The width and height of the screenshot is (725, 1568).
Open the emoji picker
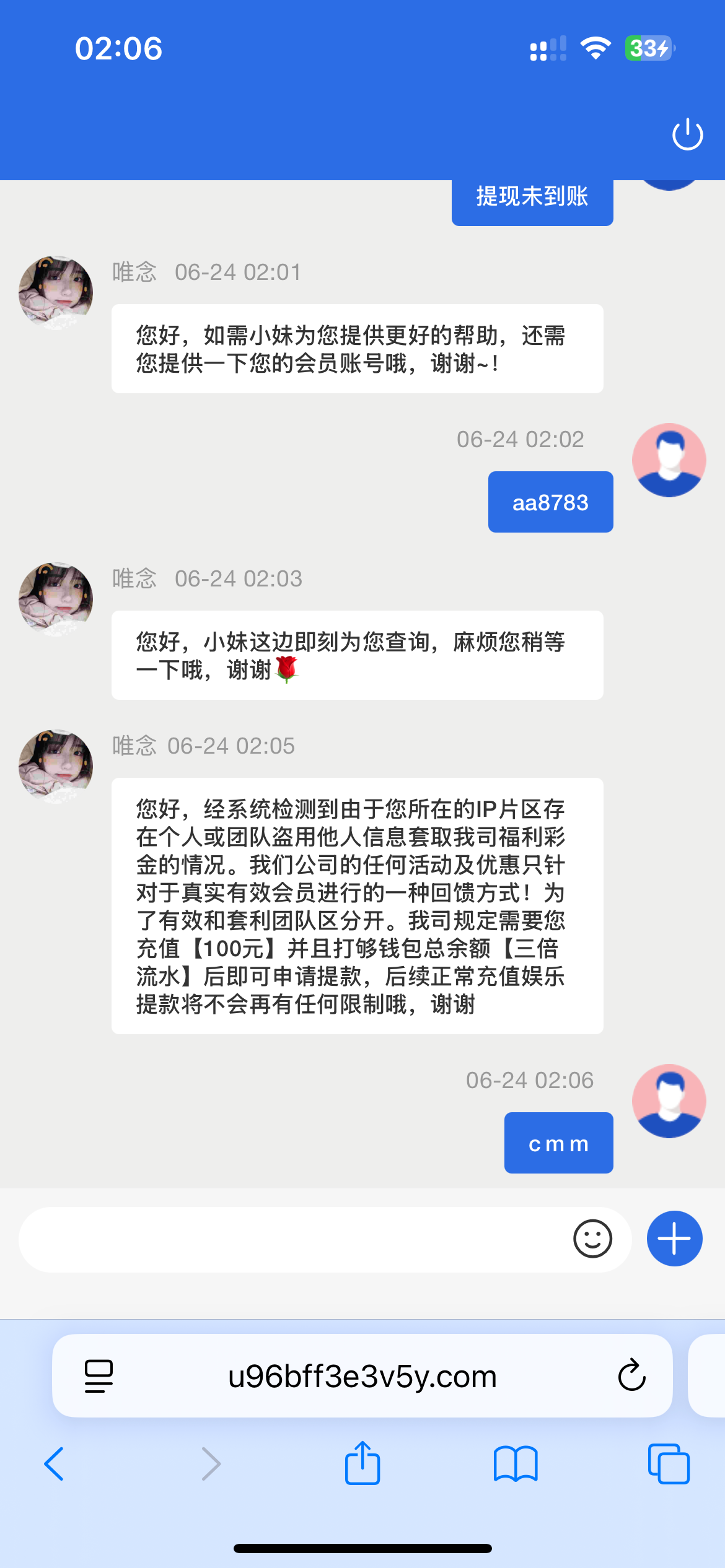point(592,1239)
